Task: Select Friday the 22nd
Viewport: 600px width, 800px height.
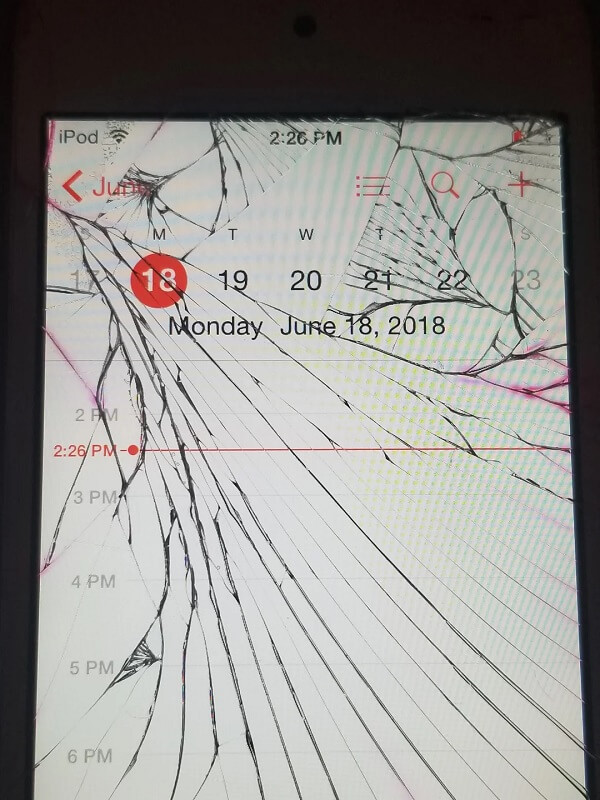Action: point(452,280)
